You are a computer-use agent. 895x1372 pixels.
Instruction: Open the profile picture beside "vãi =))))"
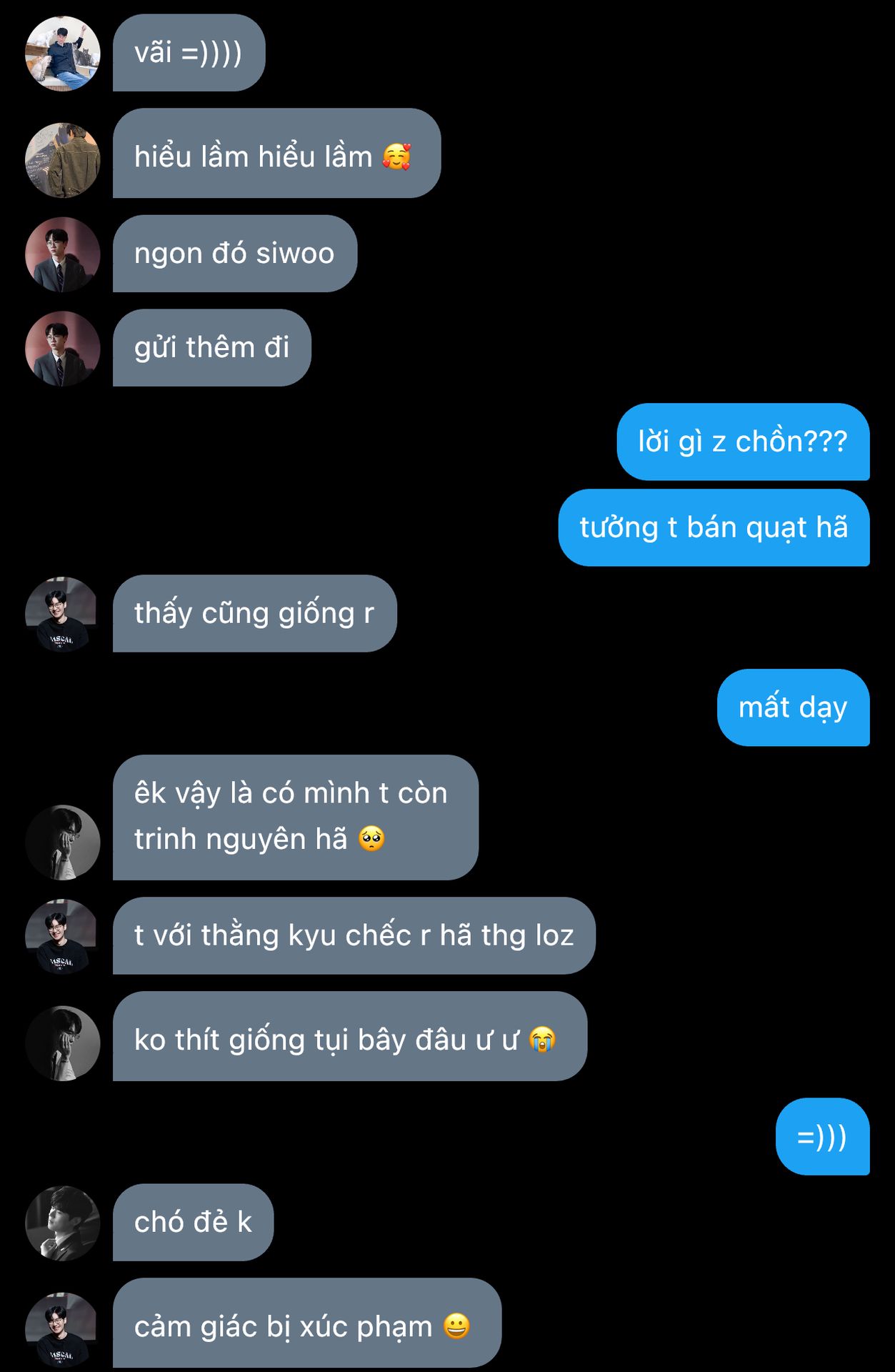[x=63, y=54]
